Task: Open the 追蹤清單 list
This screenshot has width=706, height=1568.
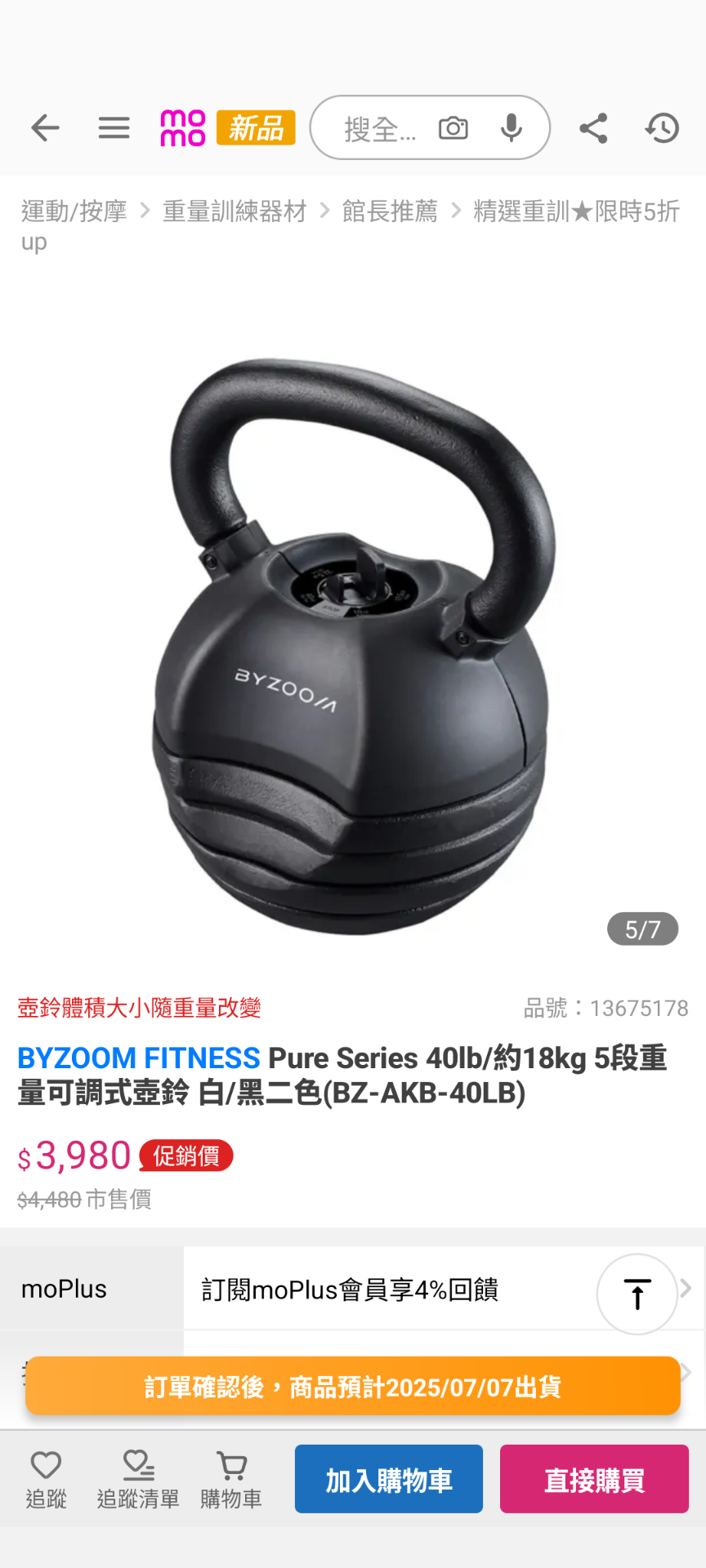Action: [138, 1478]
